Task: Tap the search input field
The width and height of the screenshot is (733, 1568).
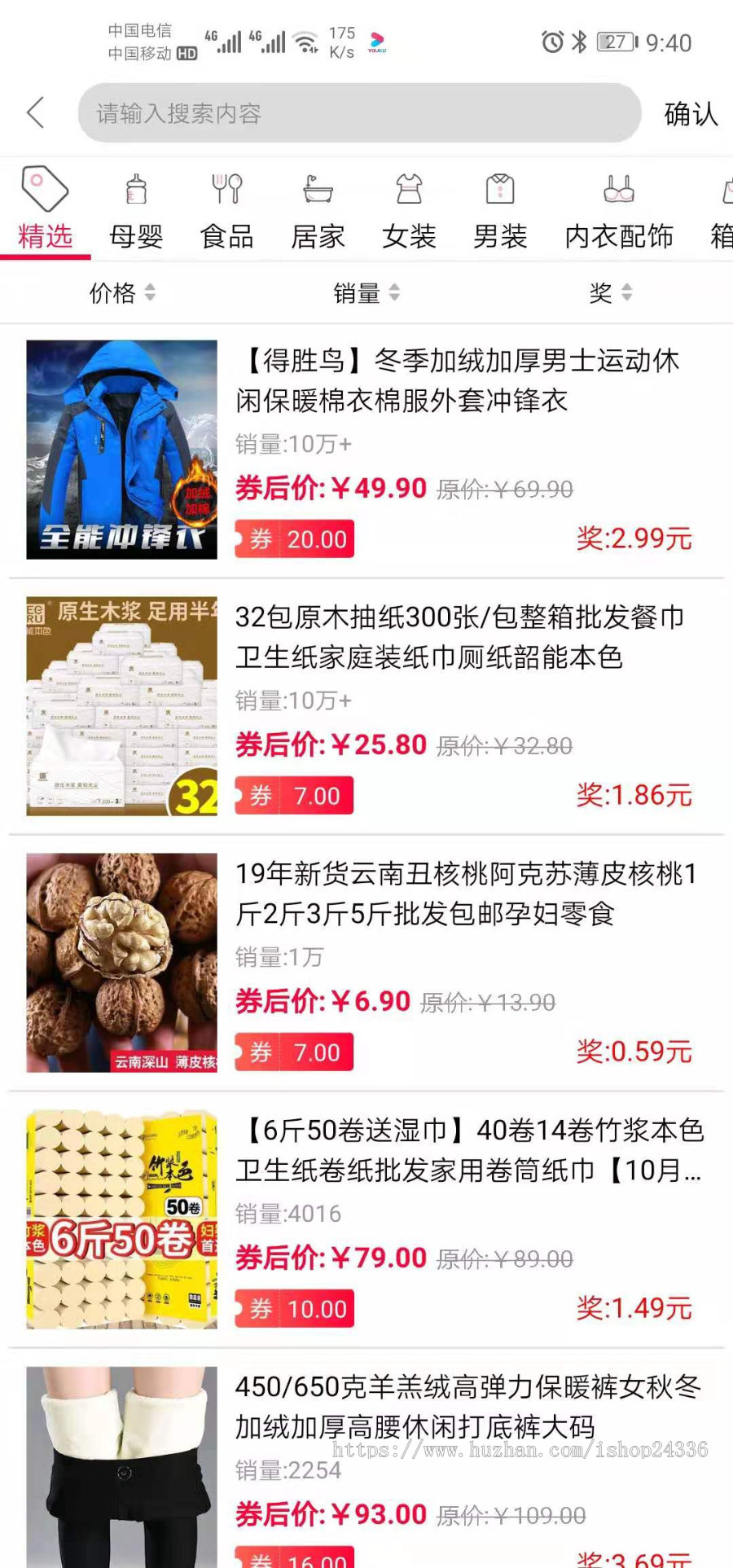Action: [x=358, y=113]
